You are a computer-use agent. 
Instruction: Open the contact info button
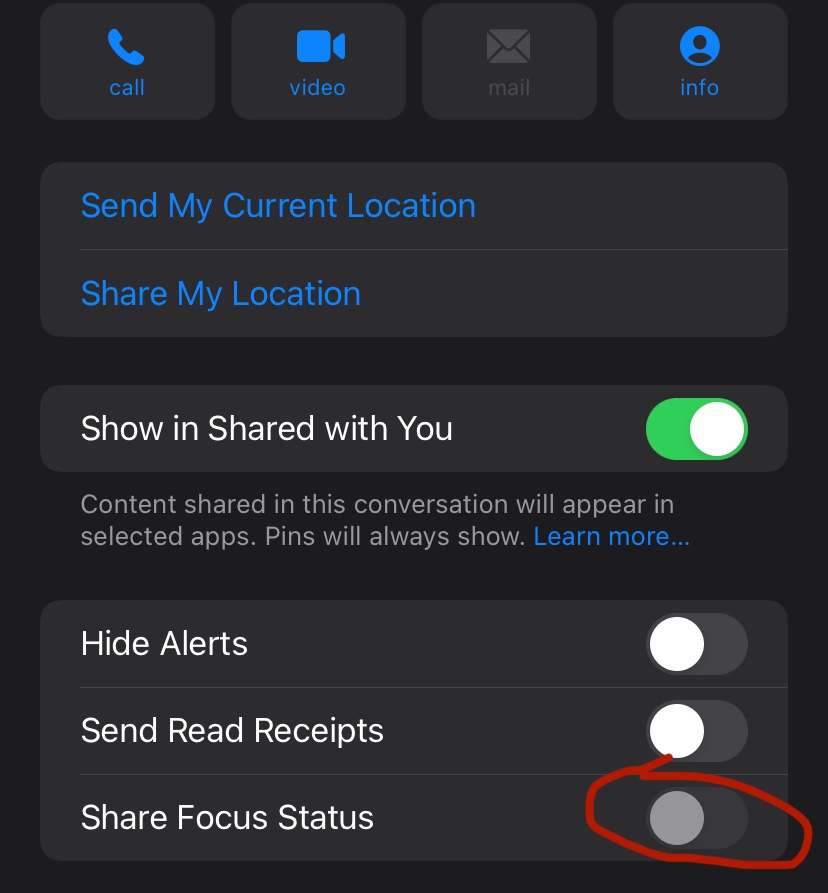coord(699,62)
